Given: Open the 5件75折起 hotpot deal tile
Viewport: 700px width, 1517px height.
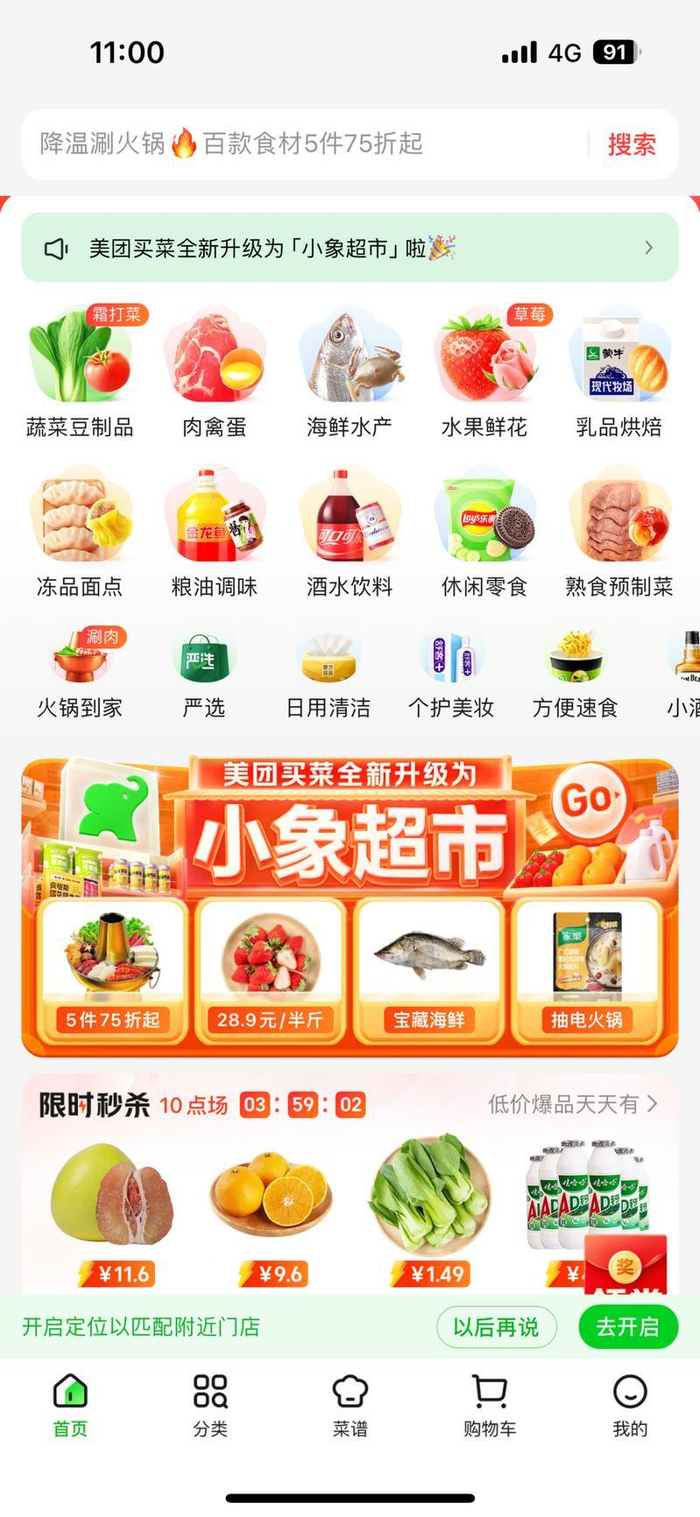Looking at the screenshot, I should tap(112, 970).
